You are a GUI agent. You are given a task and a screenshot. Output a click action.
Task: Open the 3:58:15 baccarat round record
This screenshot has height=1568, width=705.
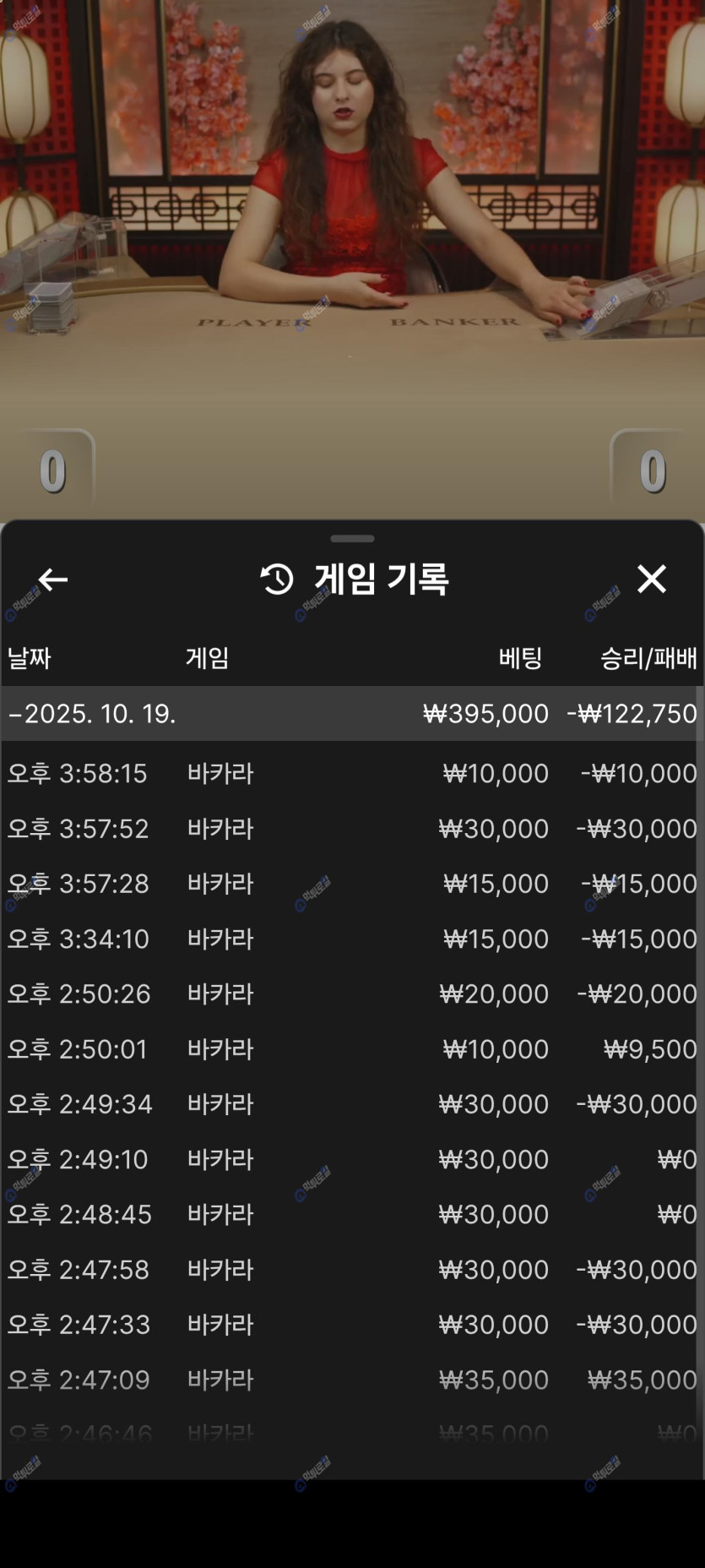(x=351, y=773)
